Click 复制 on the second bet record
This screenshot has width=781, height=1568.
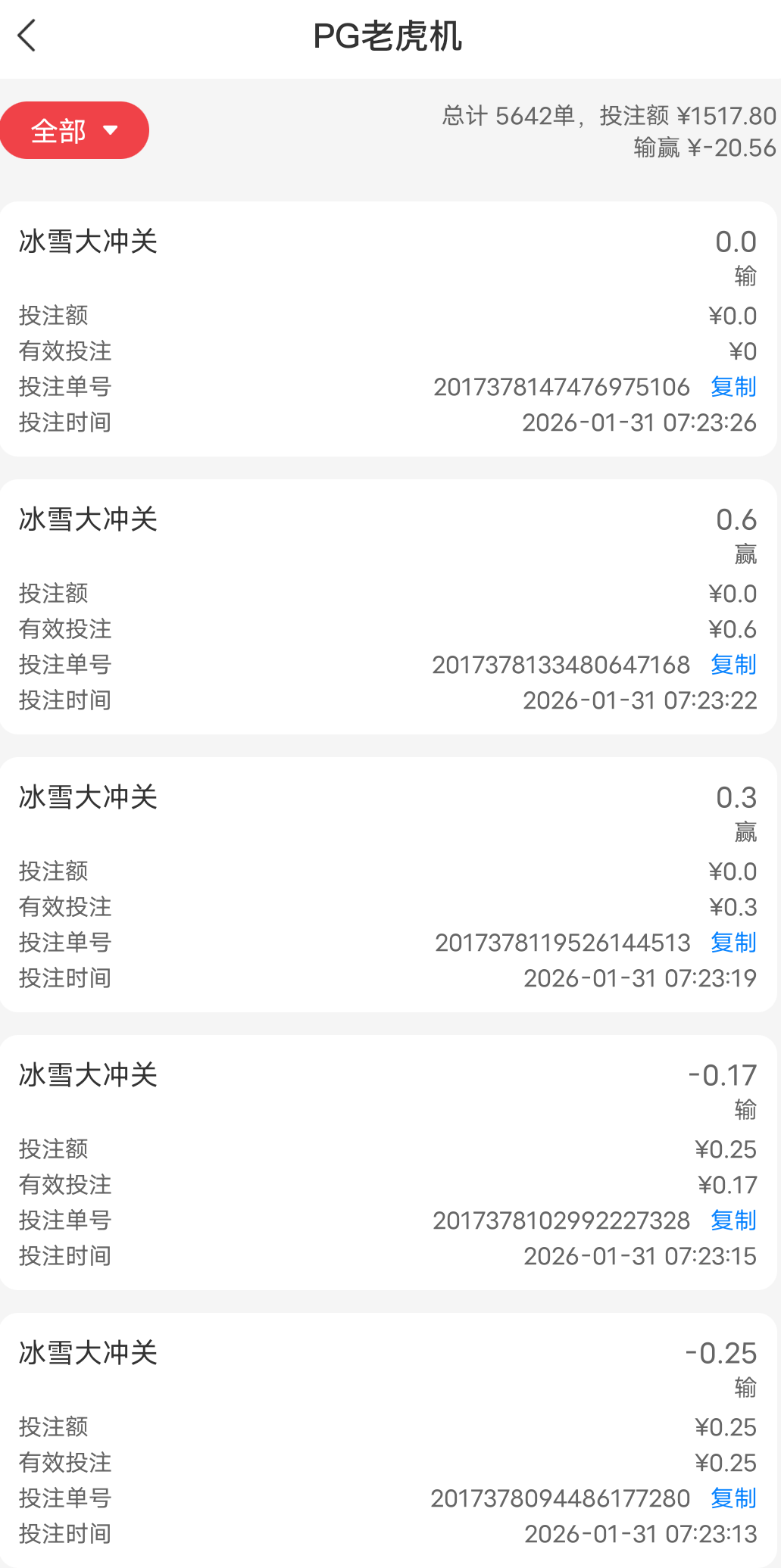732,664
